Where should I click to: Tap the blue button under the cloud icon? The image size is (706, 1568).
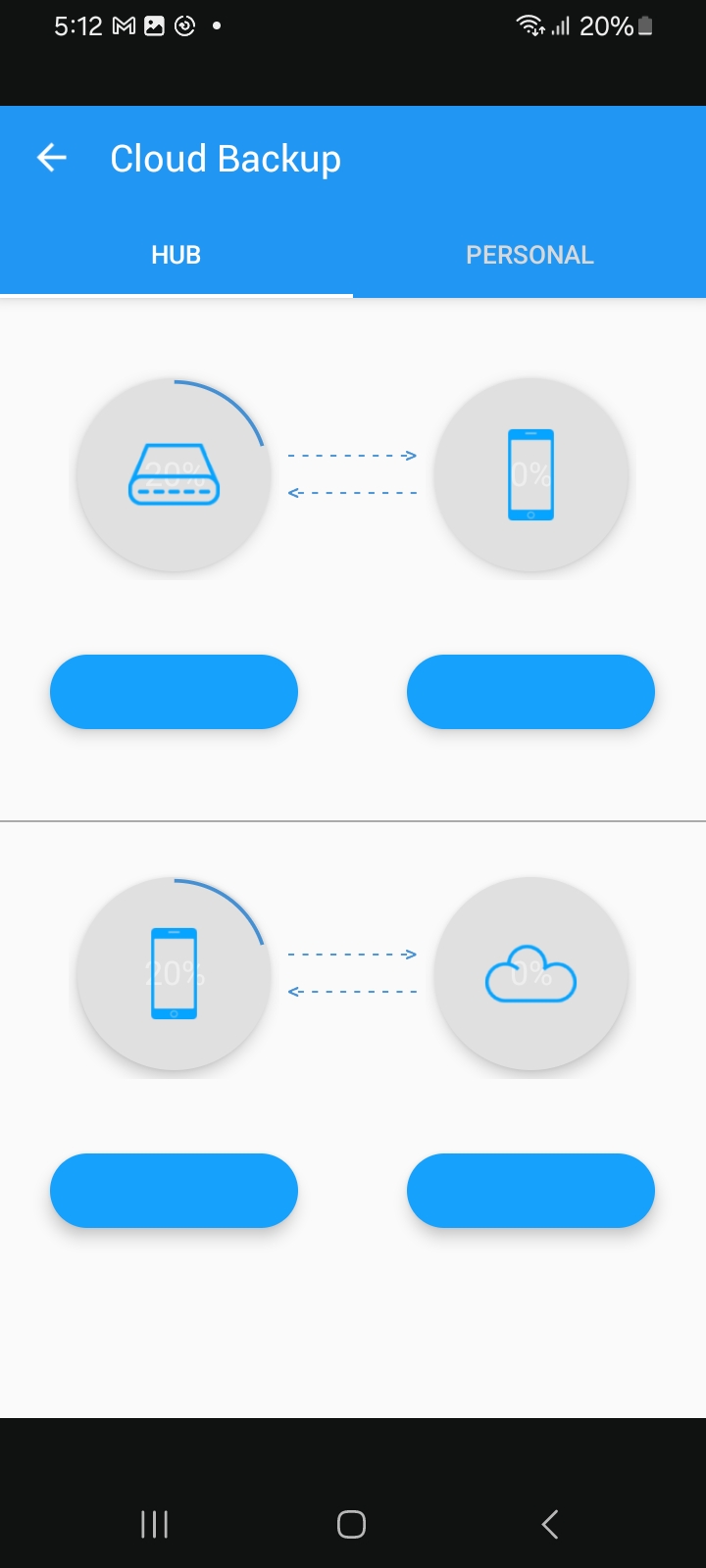(530, 1191)
